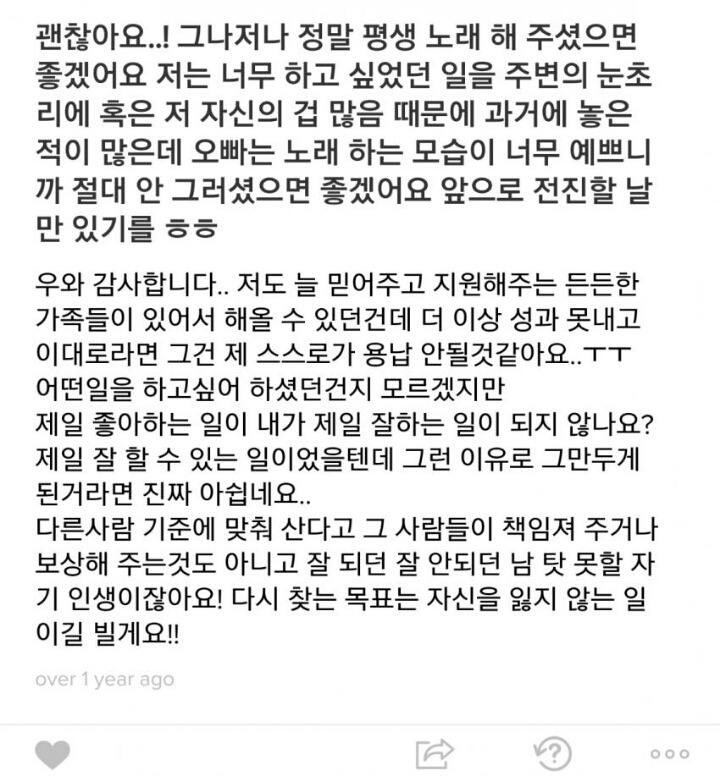Image resolution: width=720 pixels, height=776 pixels.
Task: Like this answer with the heart icon
Action: (52, 753)
